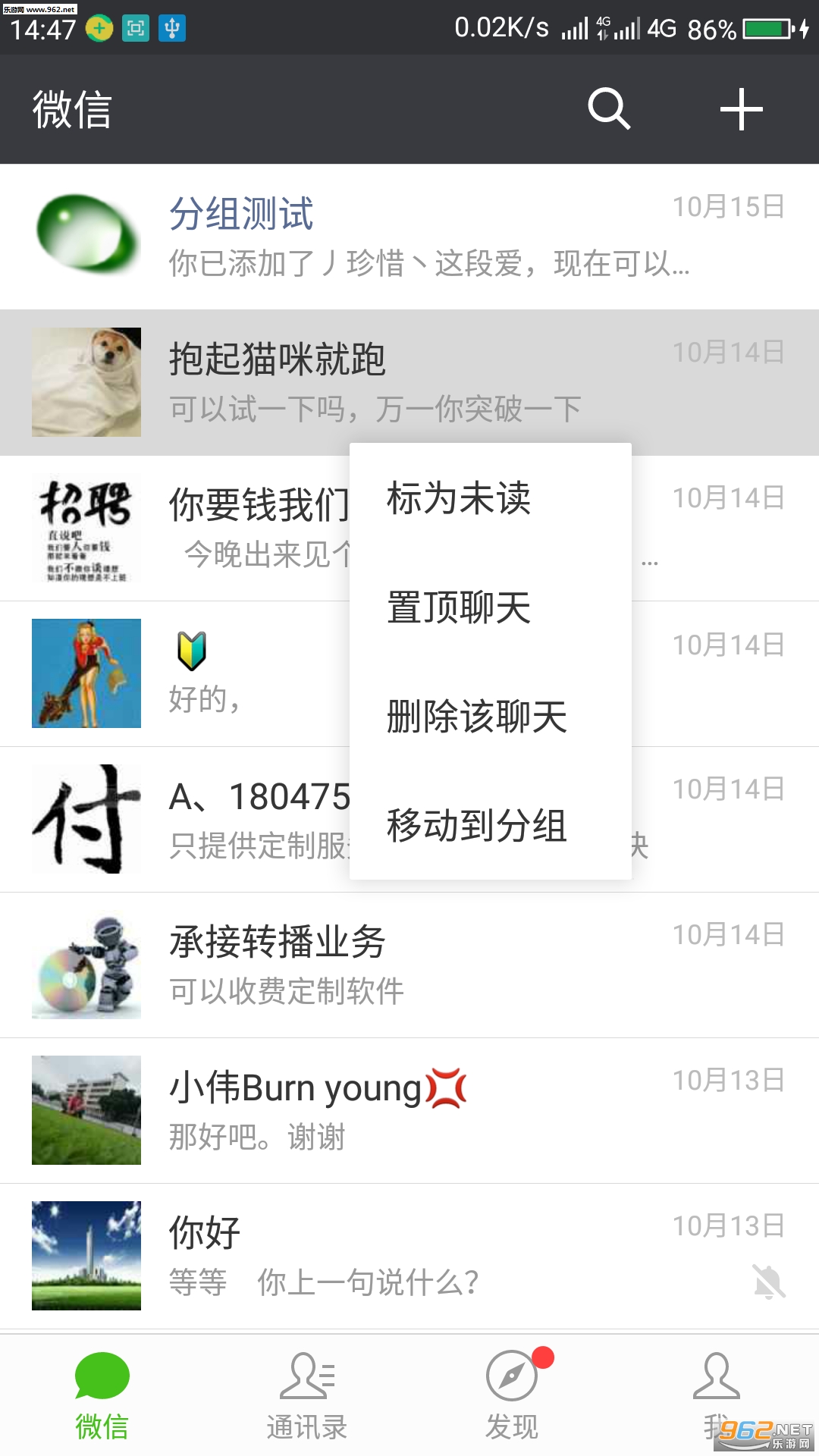The height and width of the screenshot is (1456, 819).
Task: Open the muted 你好 conversation
Action: (409, 1256)
